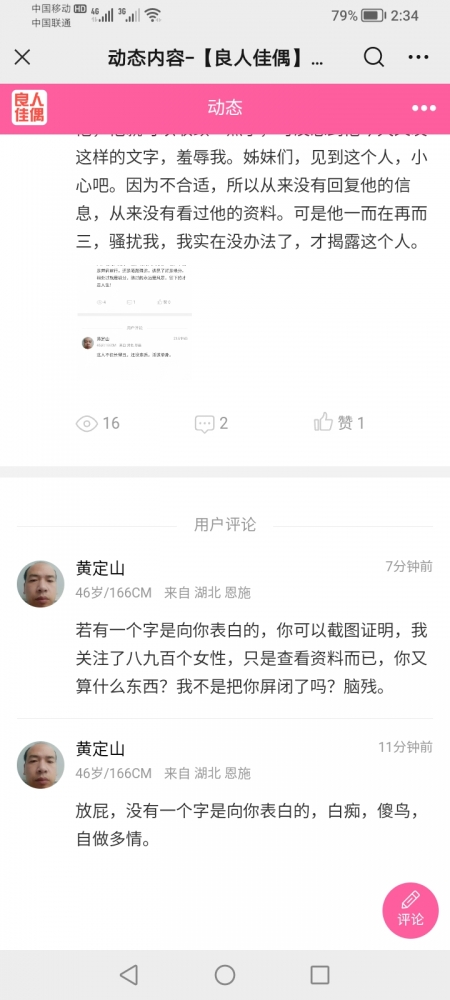Open the white dots menu in pink header
Image resolution: width=450 pixels, height=1000 pixels.
[x=424, y=108]
